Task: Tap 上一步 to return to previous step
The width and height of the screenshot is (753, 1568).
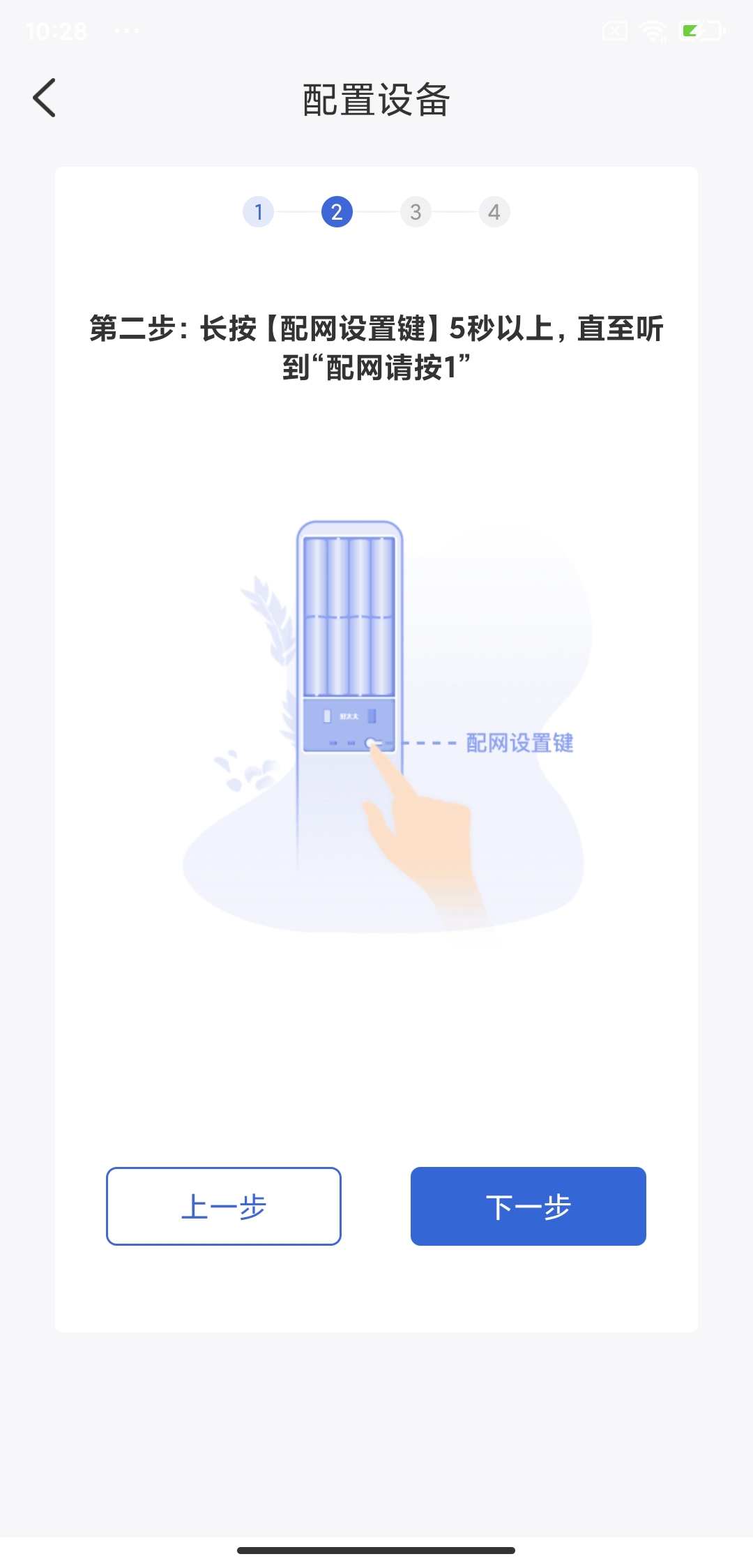Action: 224,1206
